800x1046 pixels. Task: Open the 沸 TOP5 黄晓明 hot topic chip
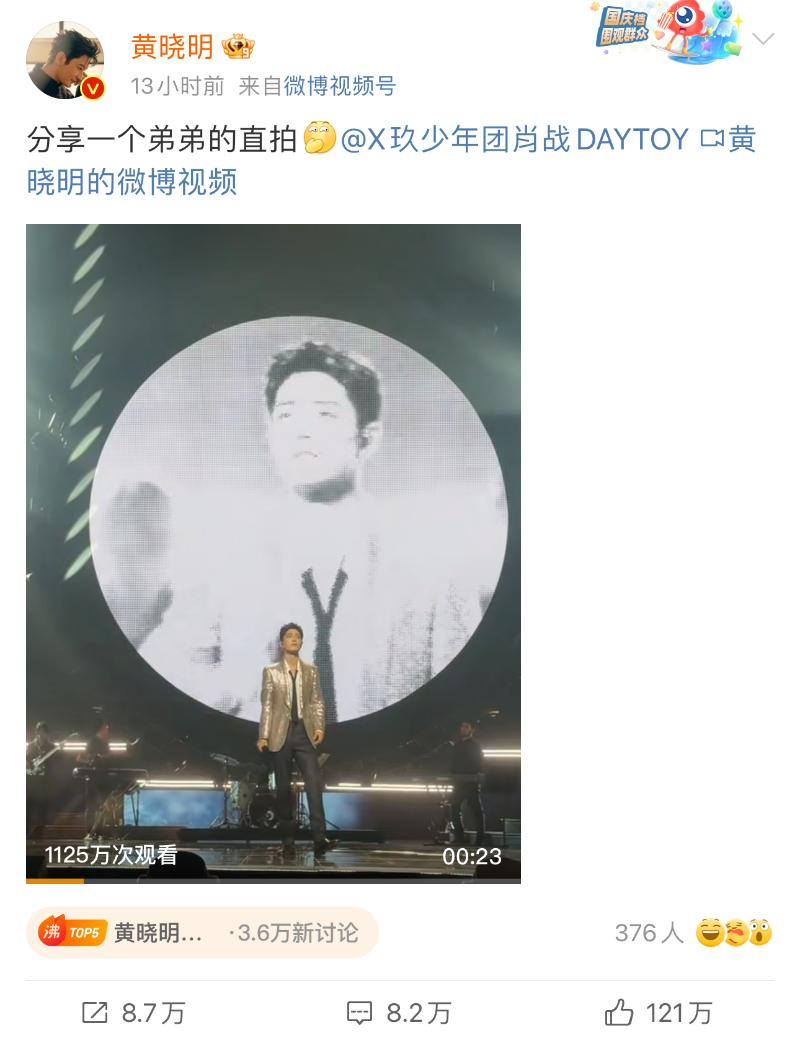coord(202,933)
